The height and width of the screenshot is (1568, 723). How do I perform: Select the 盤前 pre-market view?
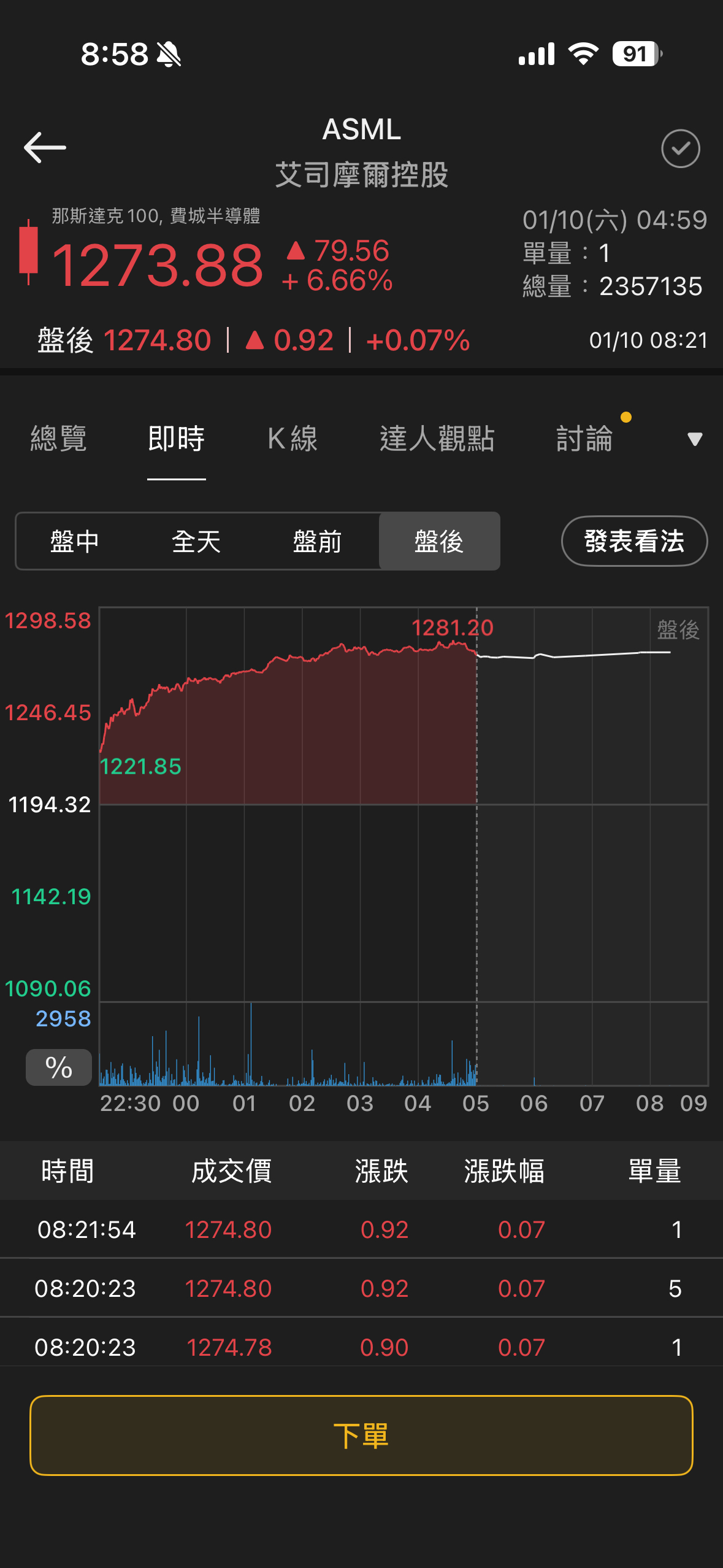coord(318,541)
